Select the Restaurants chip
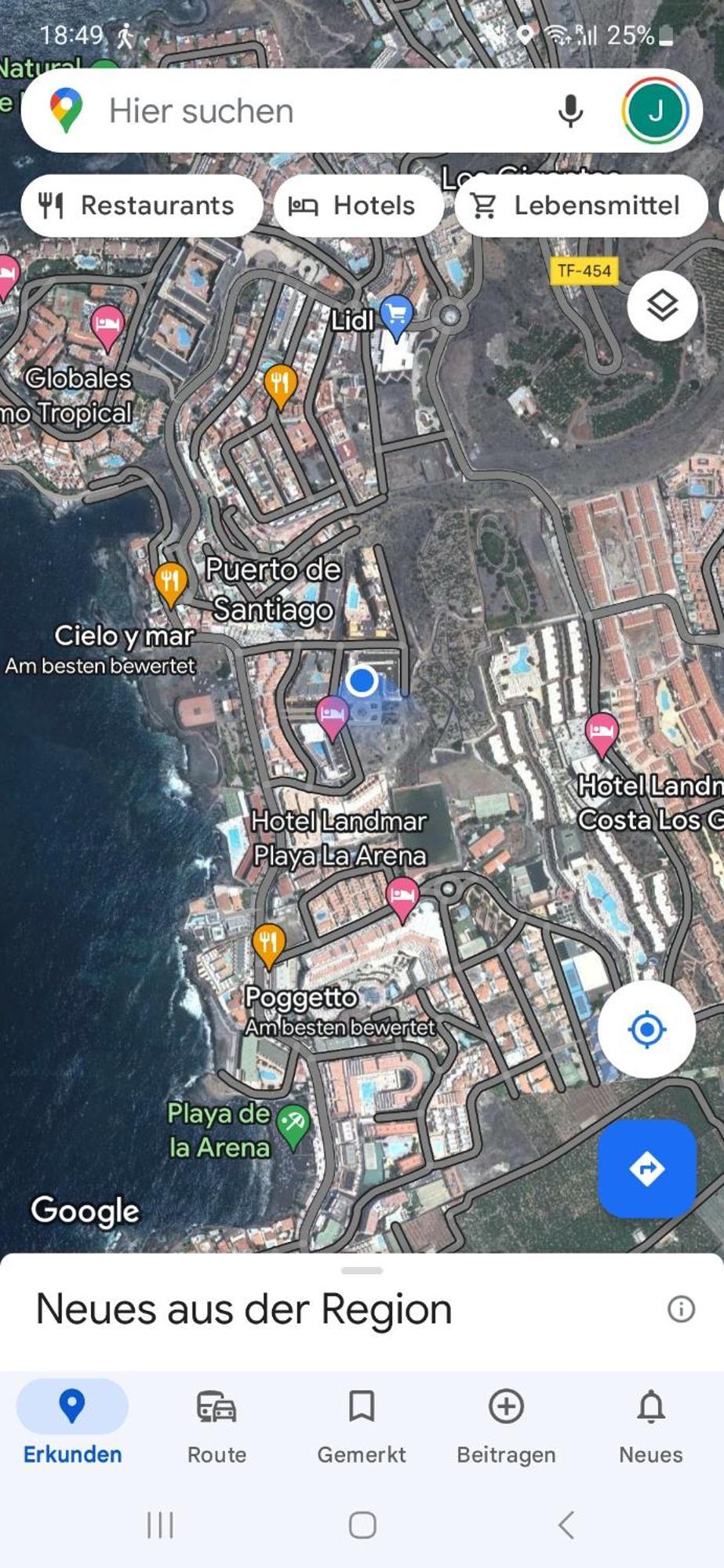Screen dimensions: 724x1568 tap(140, 205)
